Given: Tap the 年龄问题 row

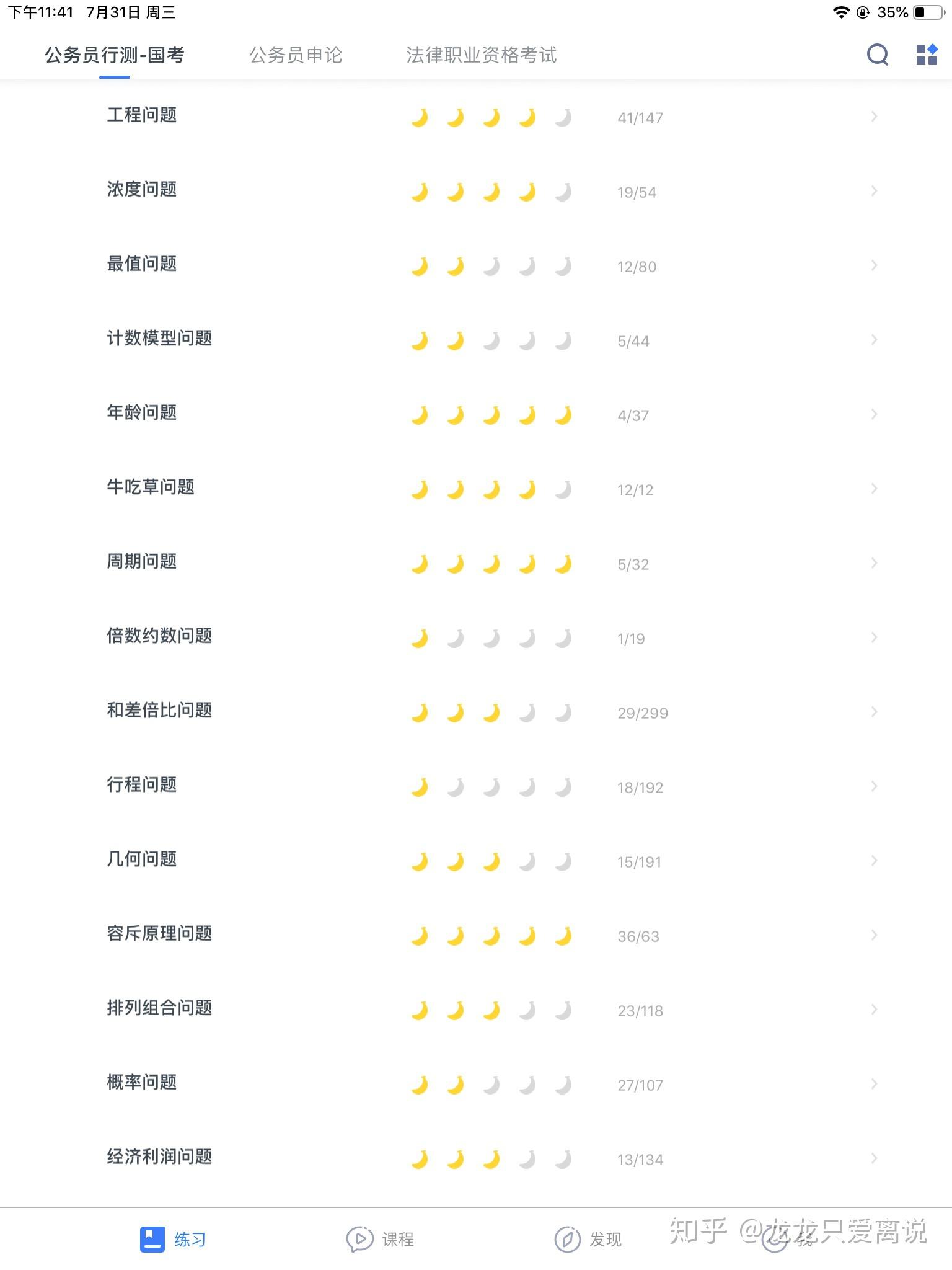Looking at the screenshot, I should [142, 413].
